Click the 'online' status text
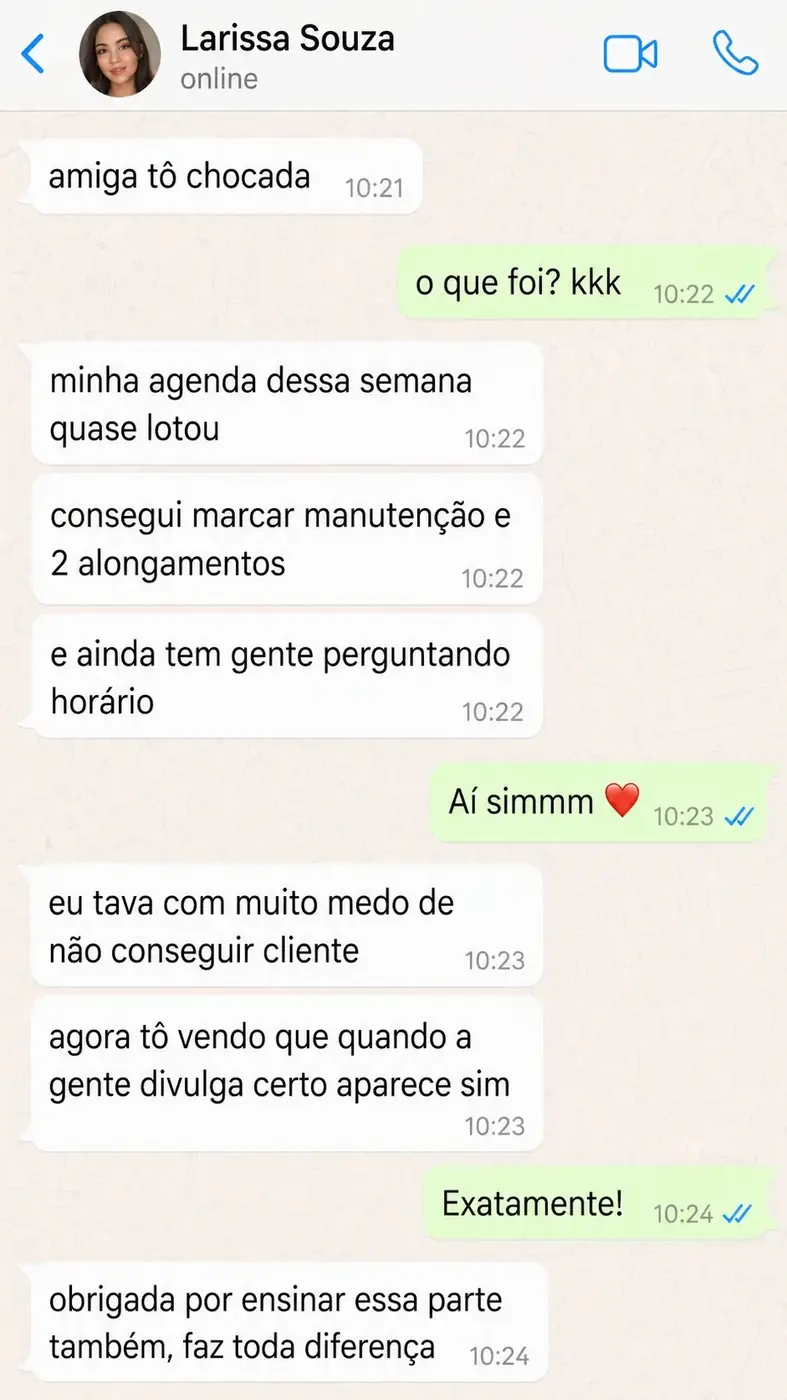Image resolution: width=787 pixels, height=1400 pixels. click(x=219, y=78)
